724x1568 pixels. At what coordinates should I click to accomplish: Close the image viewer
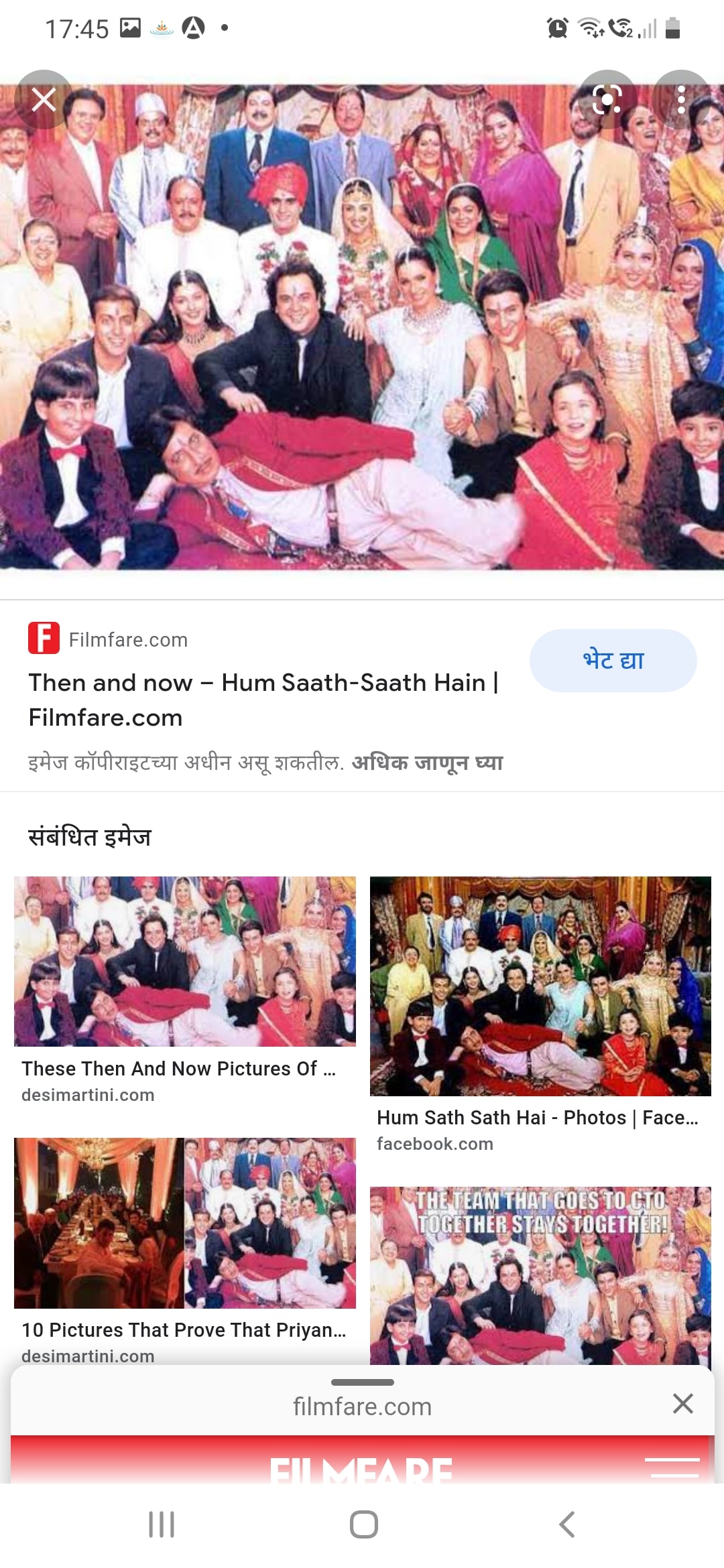[44, 100]
